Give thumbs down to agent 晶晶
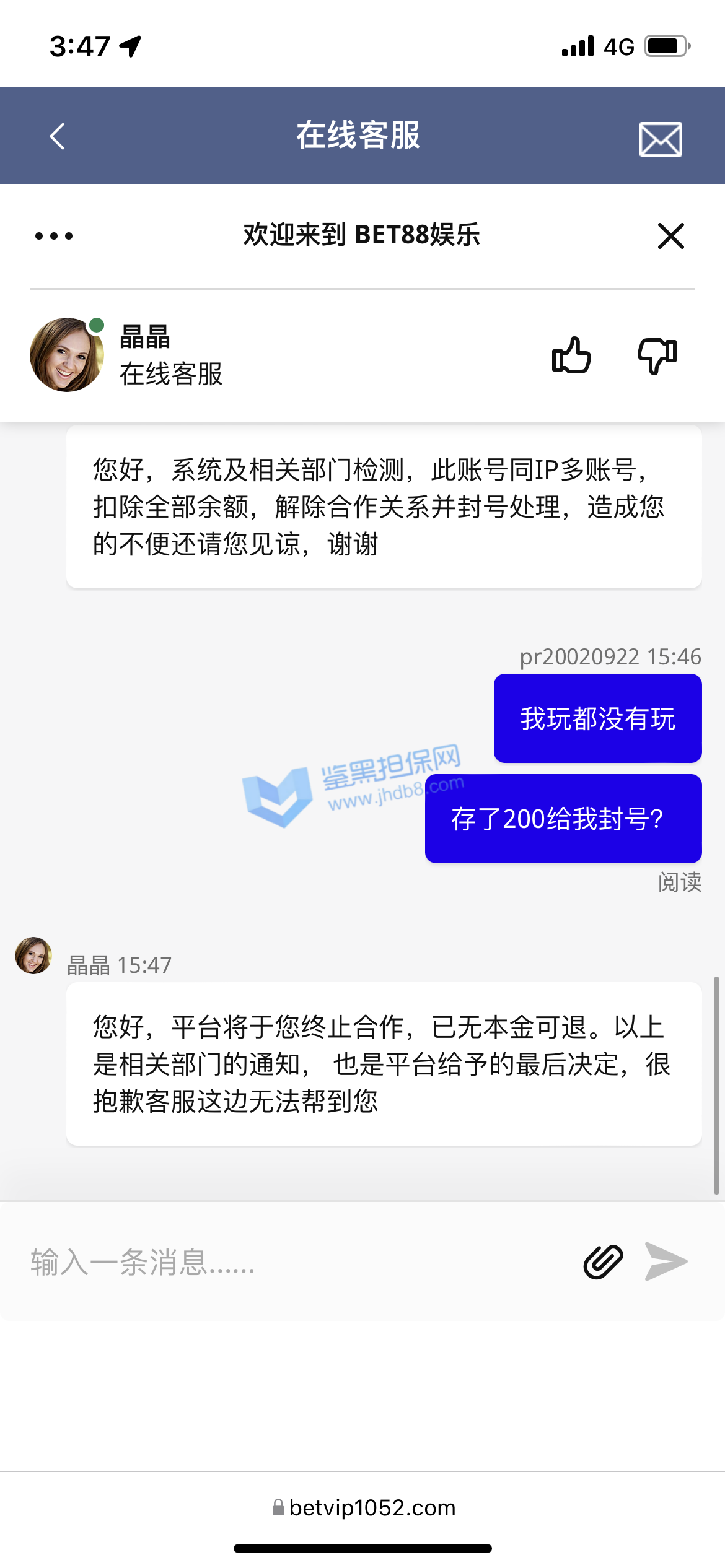 (657, 355)
